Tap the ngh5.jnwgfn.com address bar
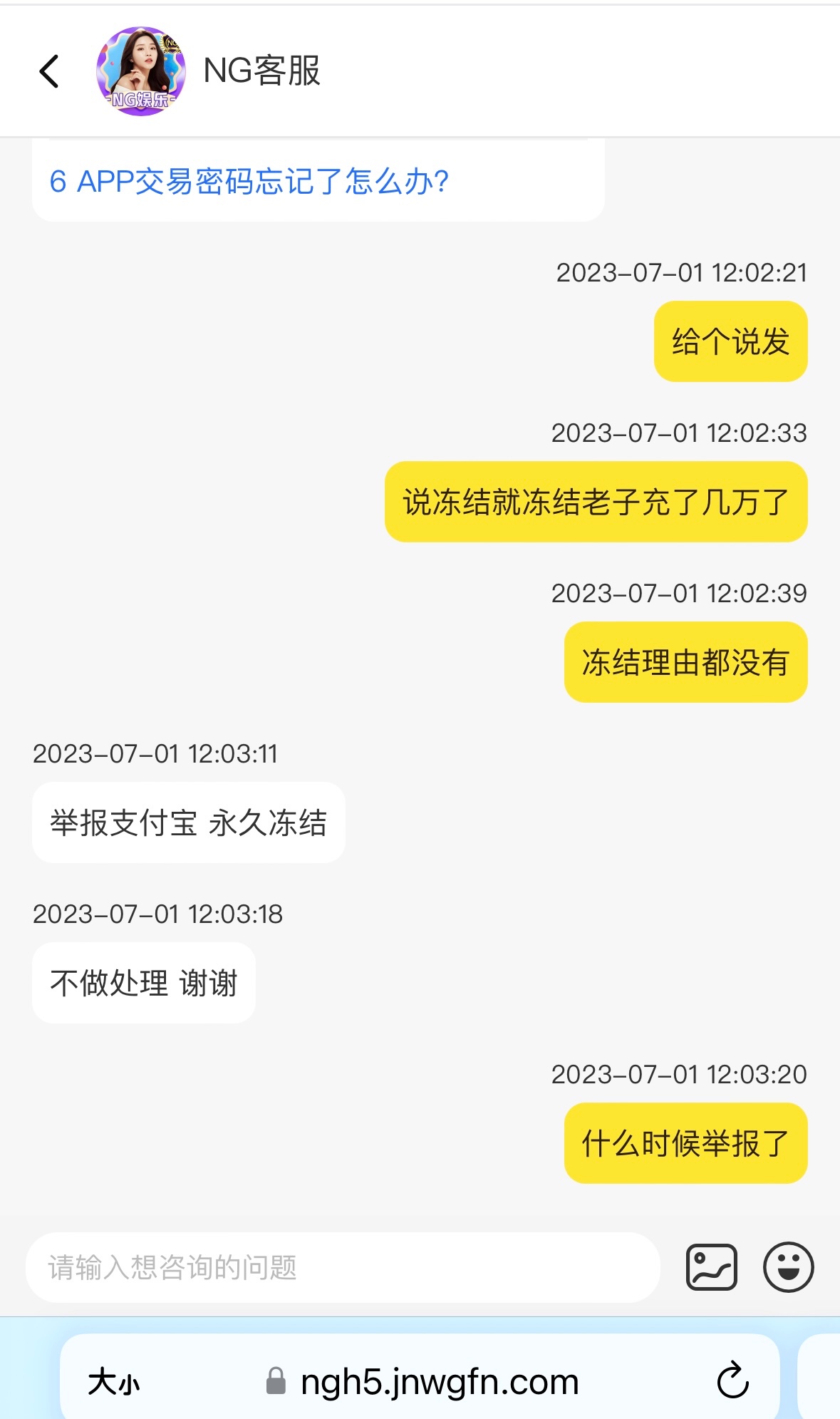 [438, 1383]
